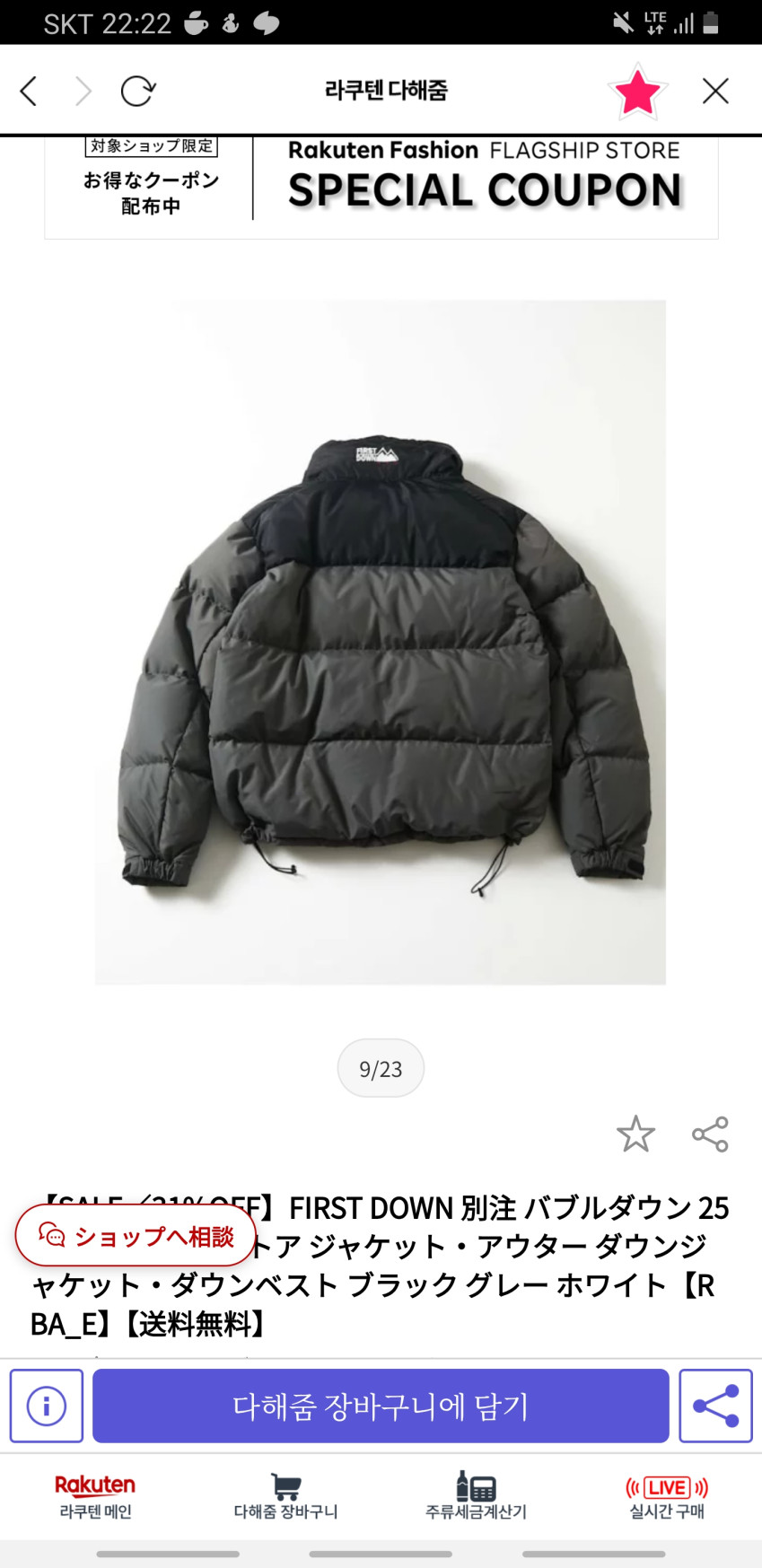
Task: Open the FIRST DOWN jacket product photo
Action: click(x=381, y=642)
